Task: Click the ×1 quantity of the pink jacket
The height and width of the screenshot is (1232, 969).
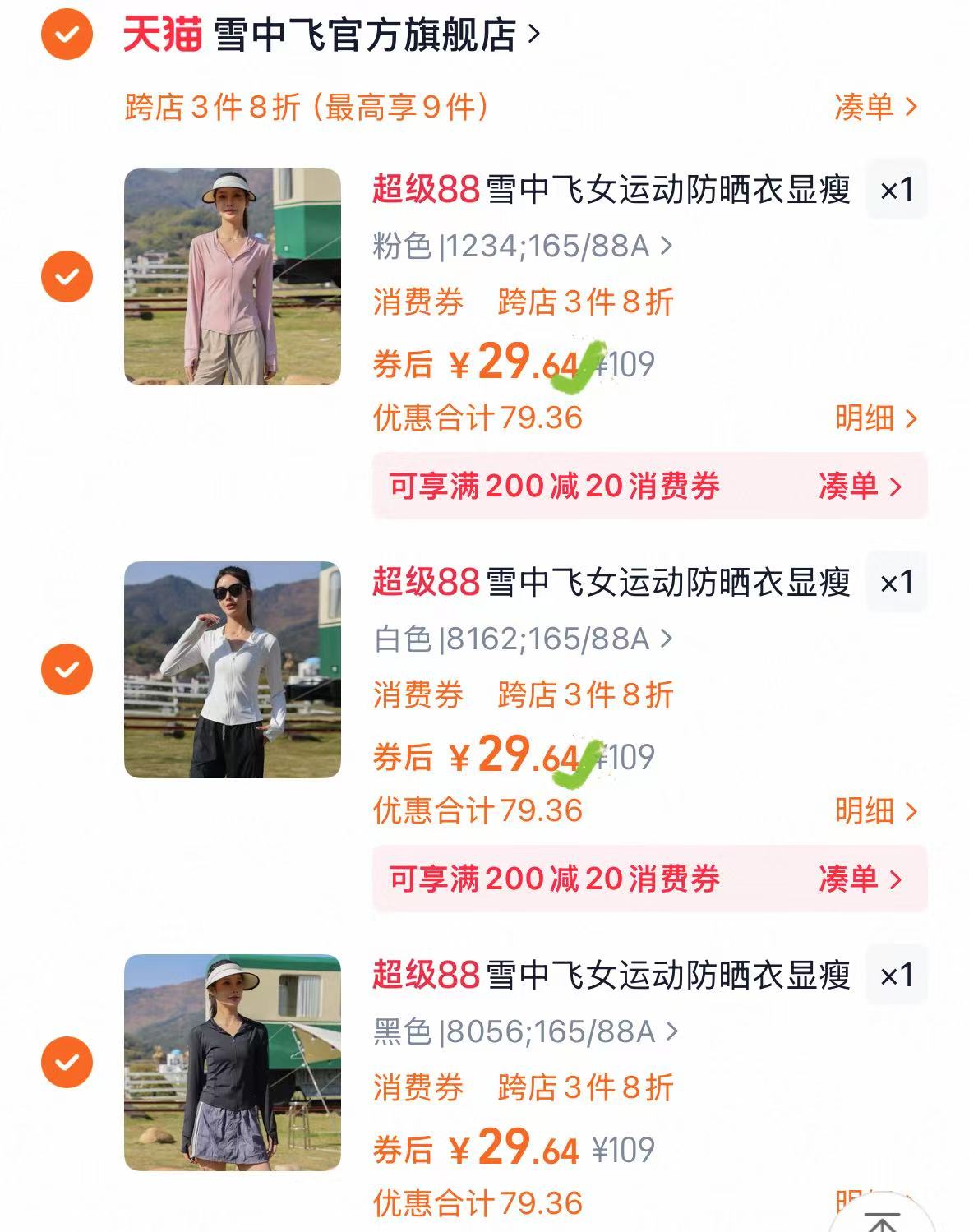Action: pyautogui.click(x=896, y=188)
